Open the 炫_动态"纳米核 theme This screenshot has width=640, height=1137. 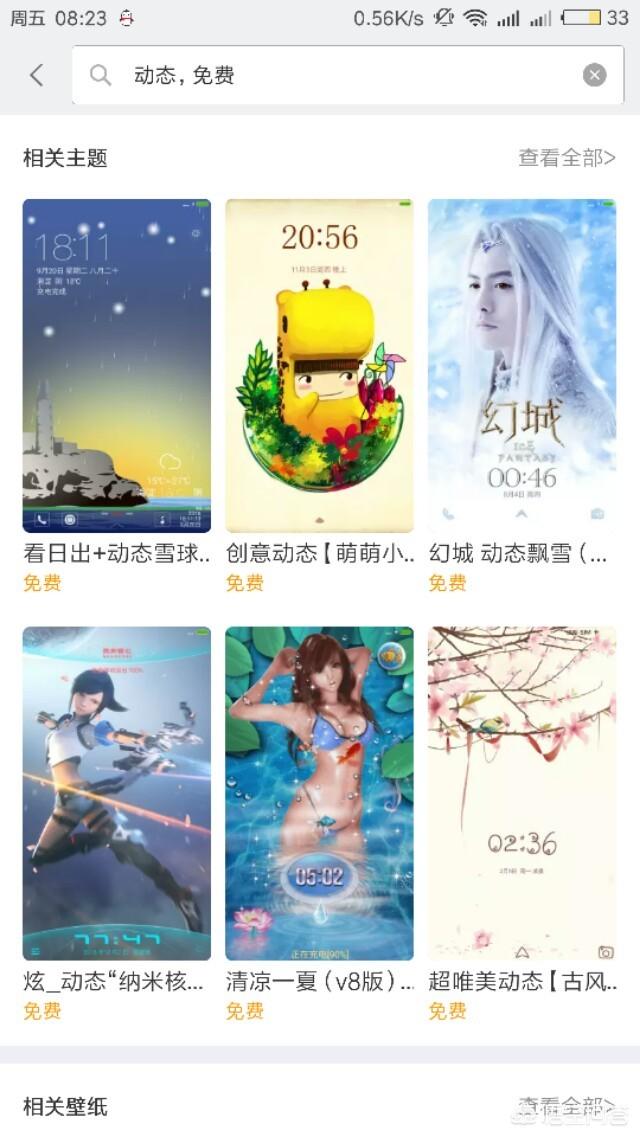click(117, 793)
